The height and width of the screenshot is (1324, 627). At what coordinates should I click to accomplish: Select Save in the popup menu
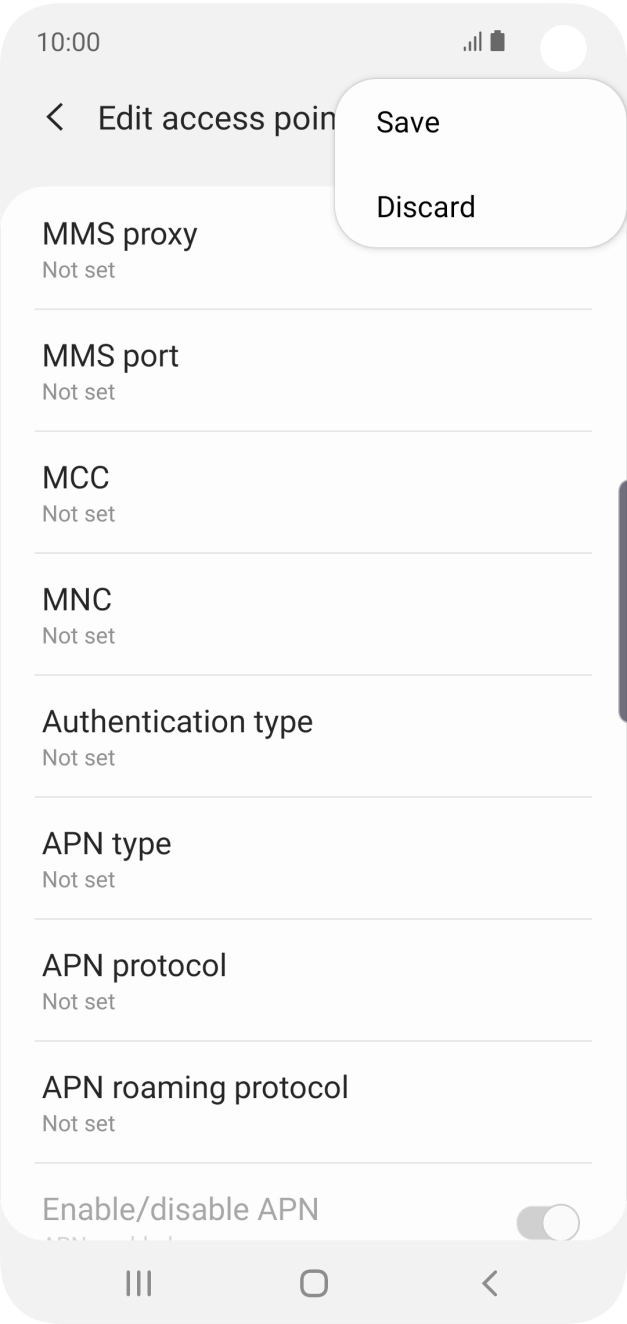pos(408,123)
